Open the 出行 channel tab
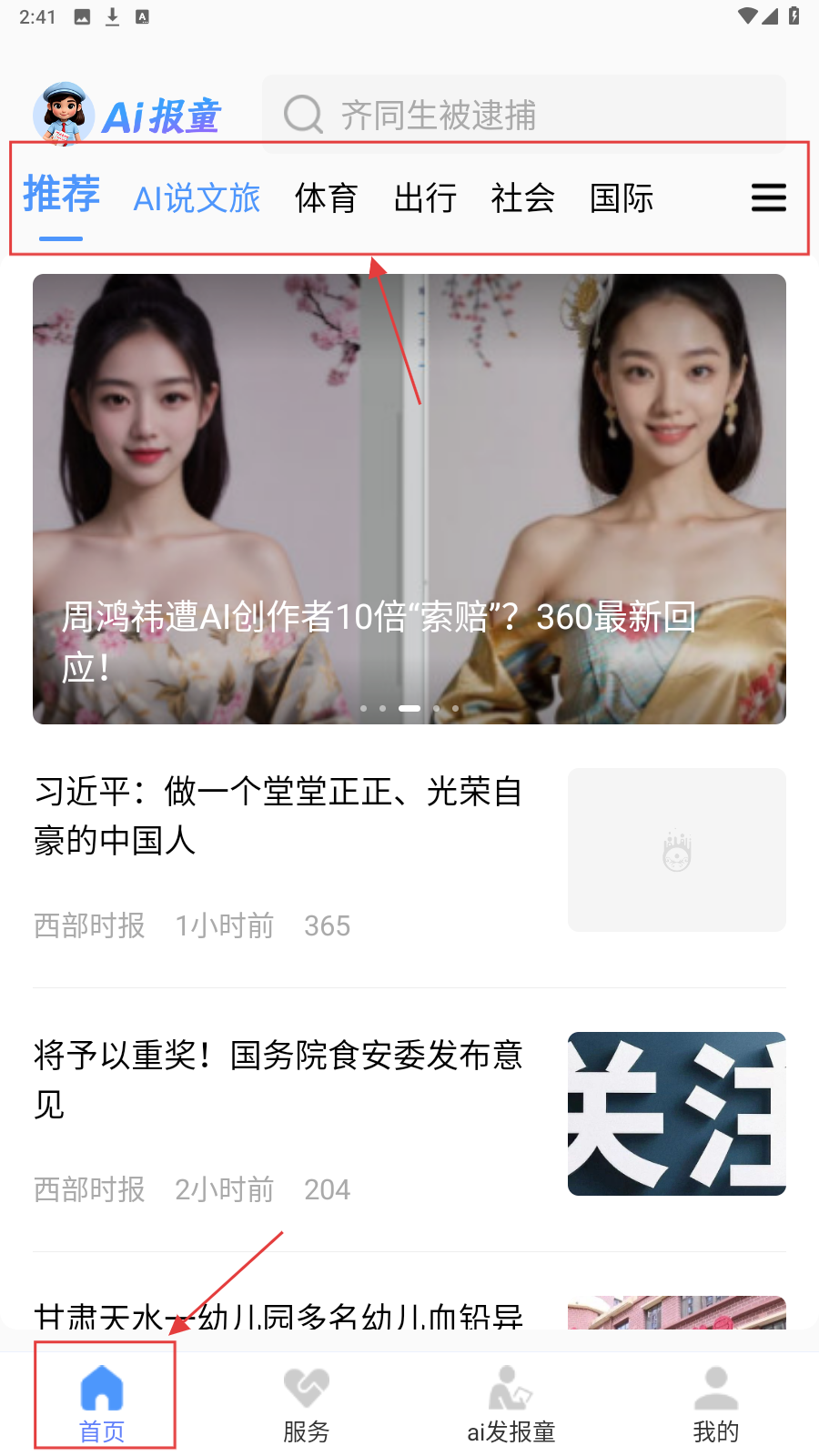The image size is (819, 1456). coord(425,197)
